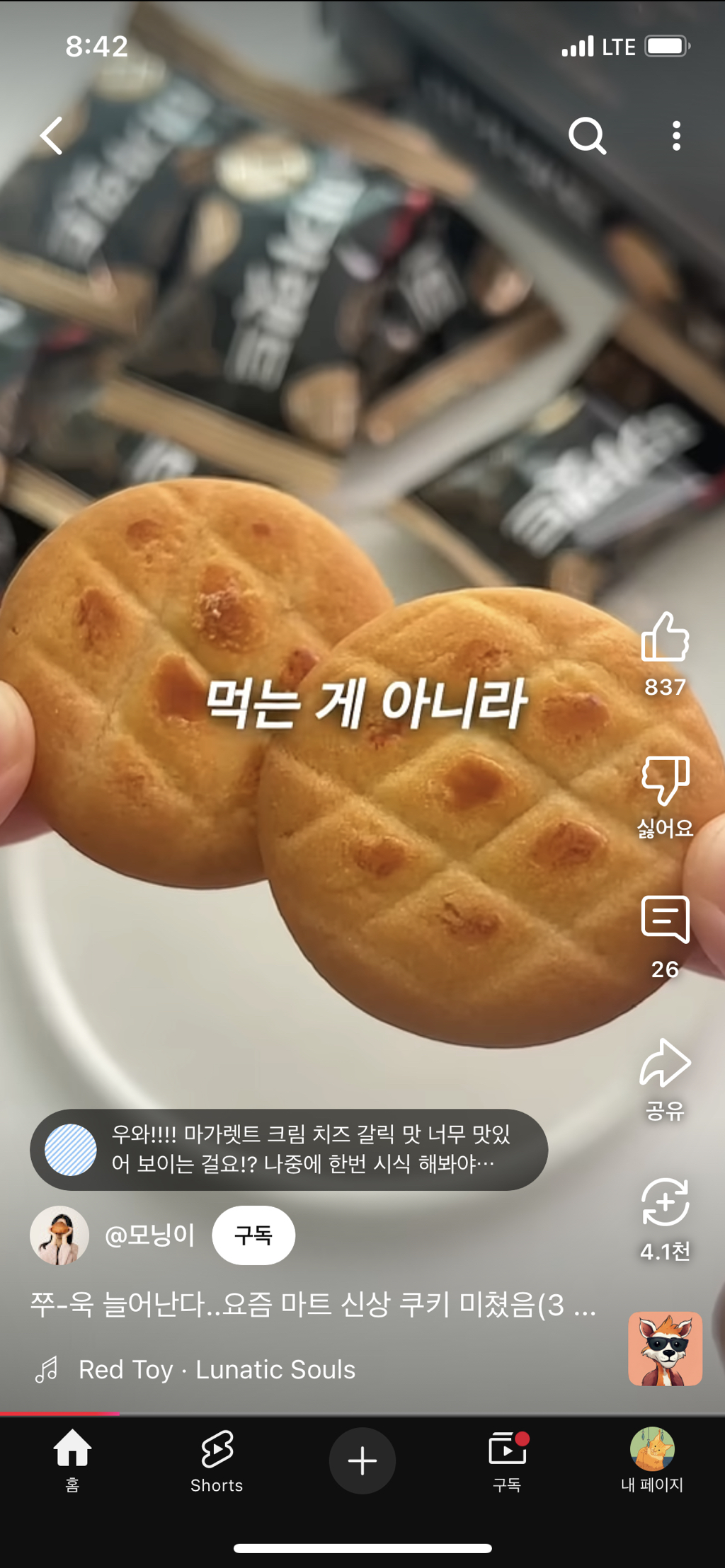Like this Short with thumbs up
The image size is (725, 1568).
(665, 638)
